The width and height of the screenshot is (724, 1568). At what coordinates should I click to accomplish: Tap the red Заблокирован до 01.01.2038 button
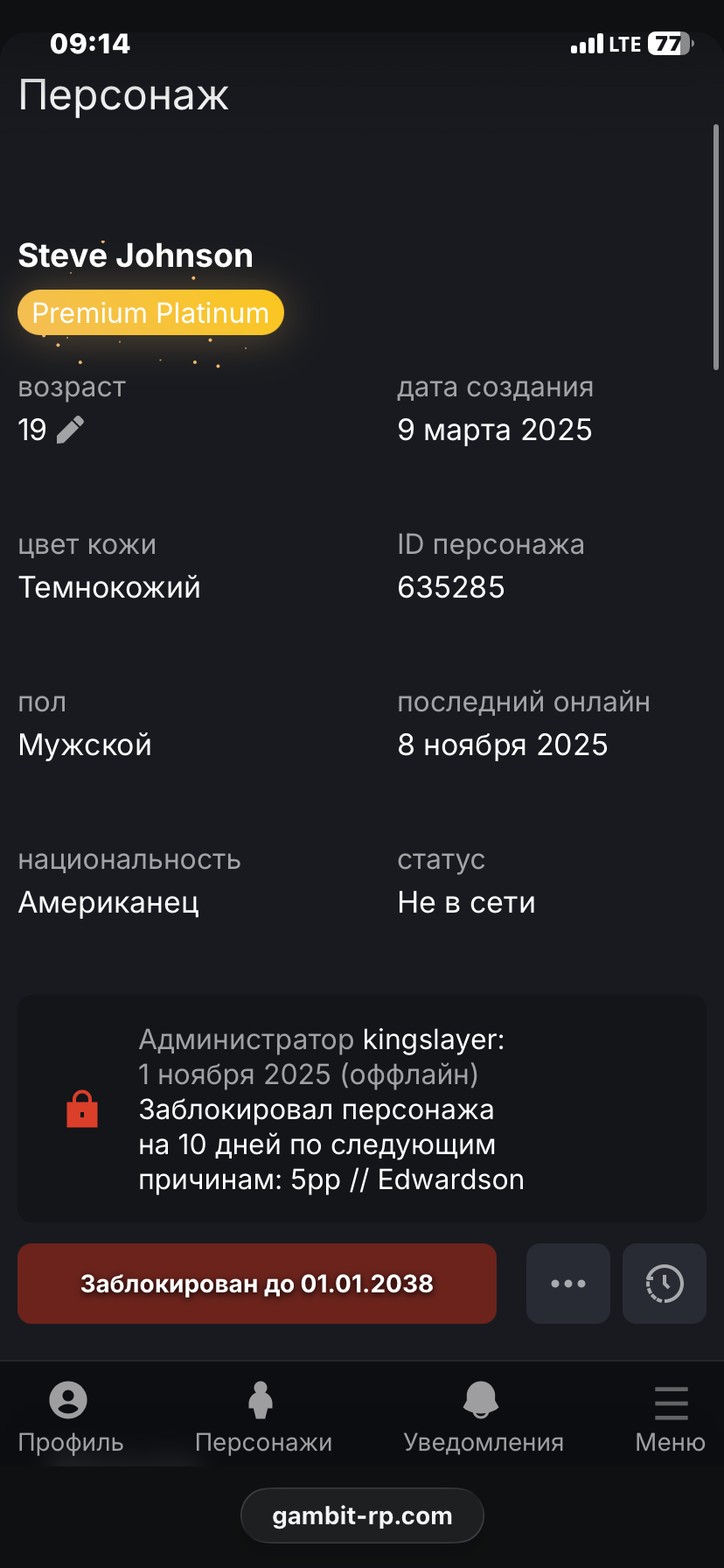[x=257, y=1284]
